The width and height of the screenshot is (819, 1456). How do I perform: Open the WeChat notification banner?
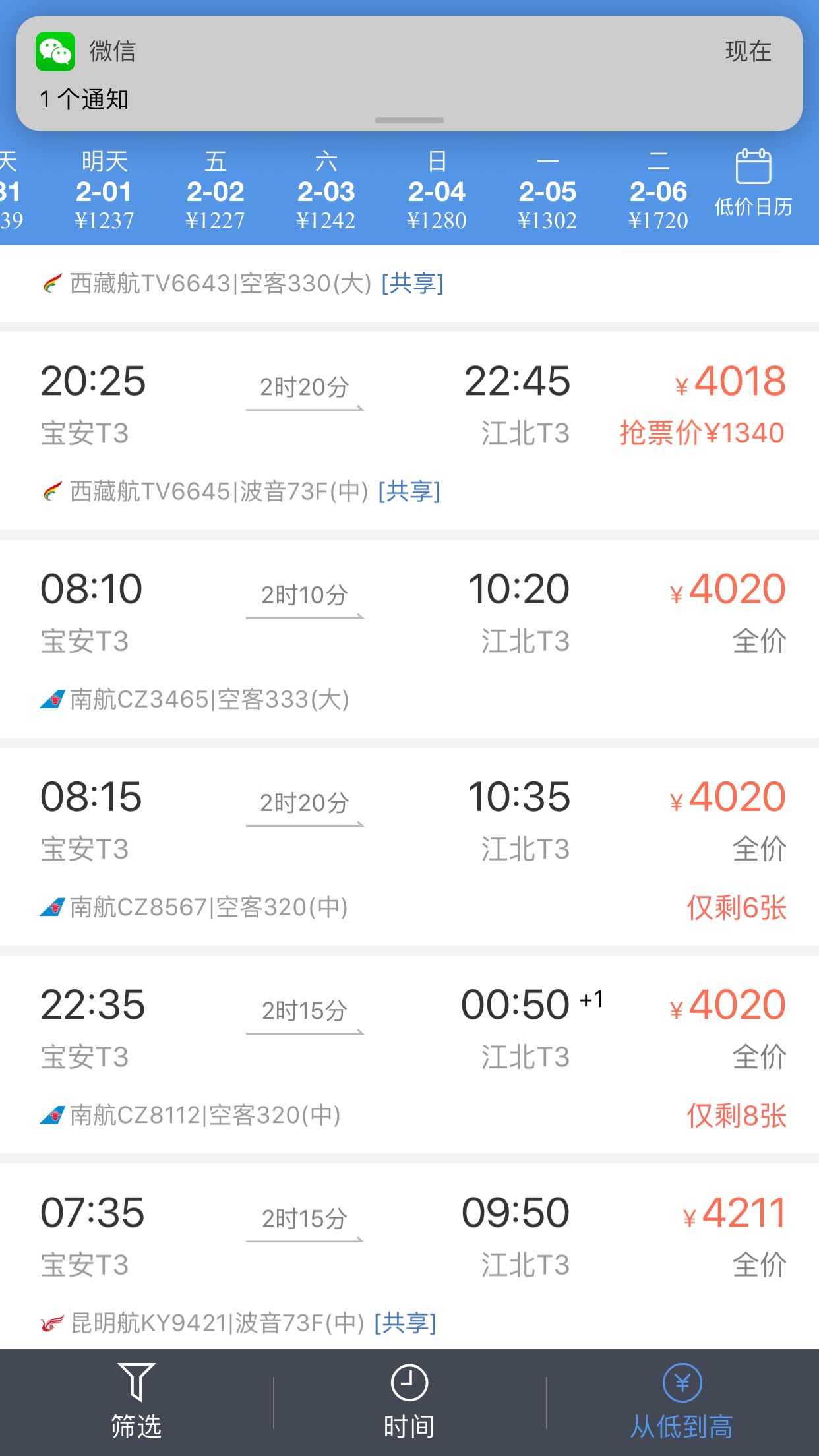[x=409, y=74]
